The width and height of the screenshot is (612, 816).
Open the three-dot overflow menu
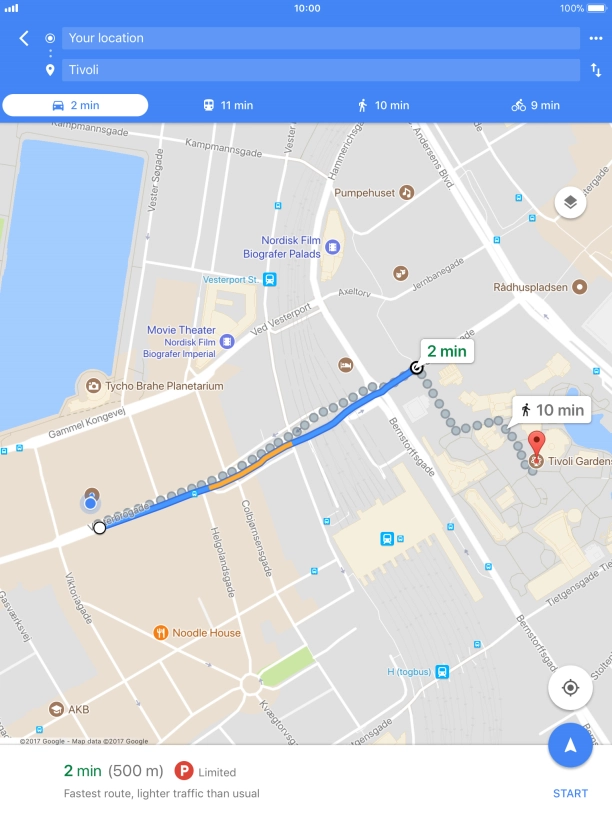[x=596, y=38]
